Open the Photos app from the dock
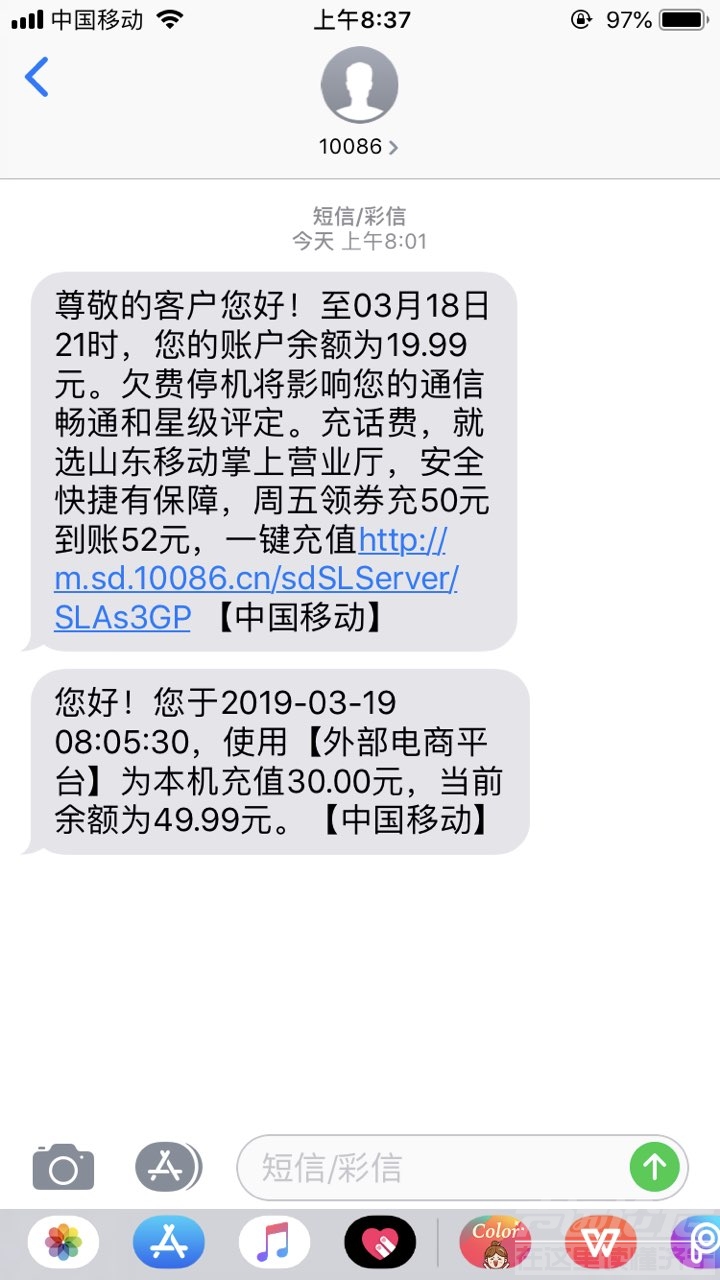Screen dimensions: 720x1280 coord(64,1242)
